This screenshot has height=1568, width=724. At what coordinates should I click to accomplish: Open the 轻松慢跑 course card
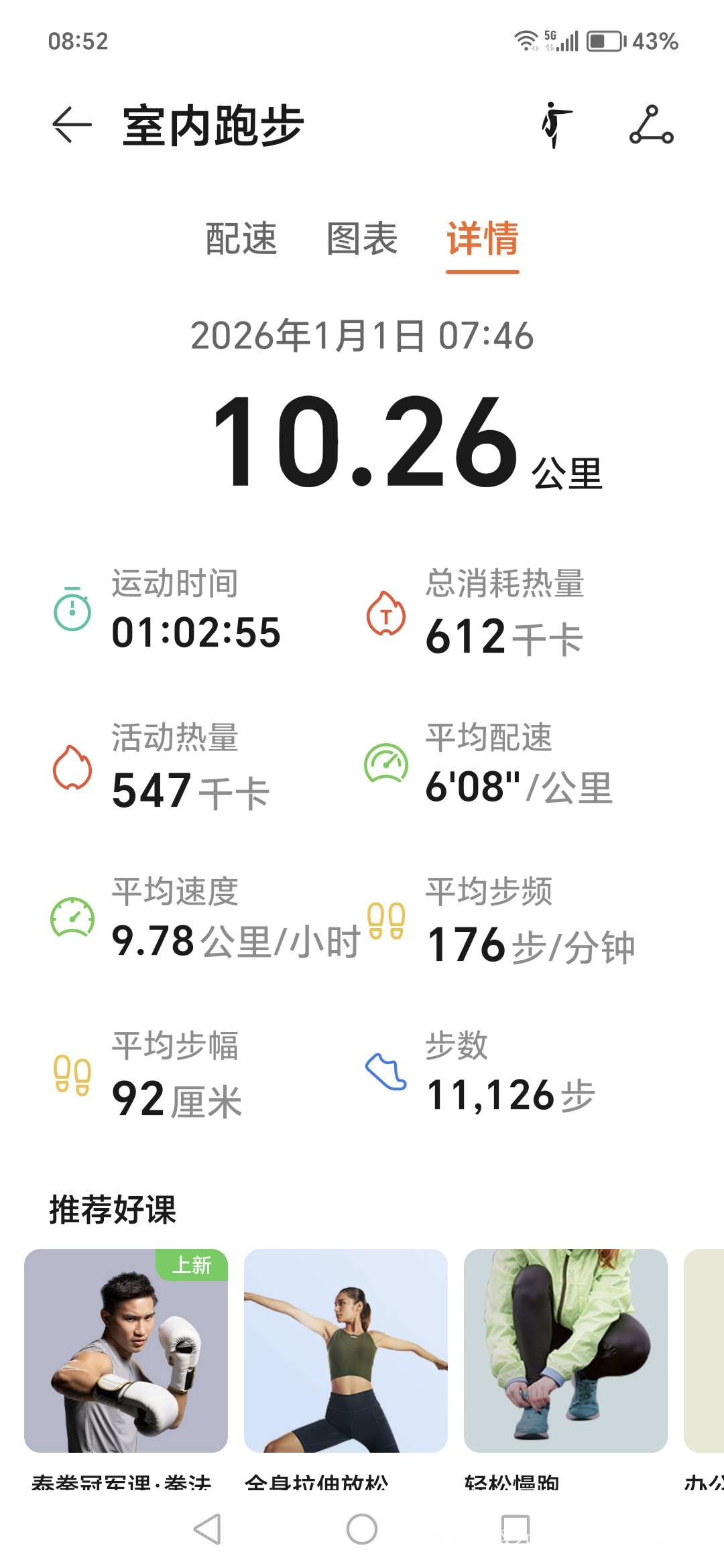[x=566, y=1350]
